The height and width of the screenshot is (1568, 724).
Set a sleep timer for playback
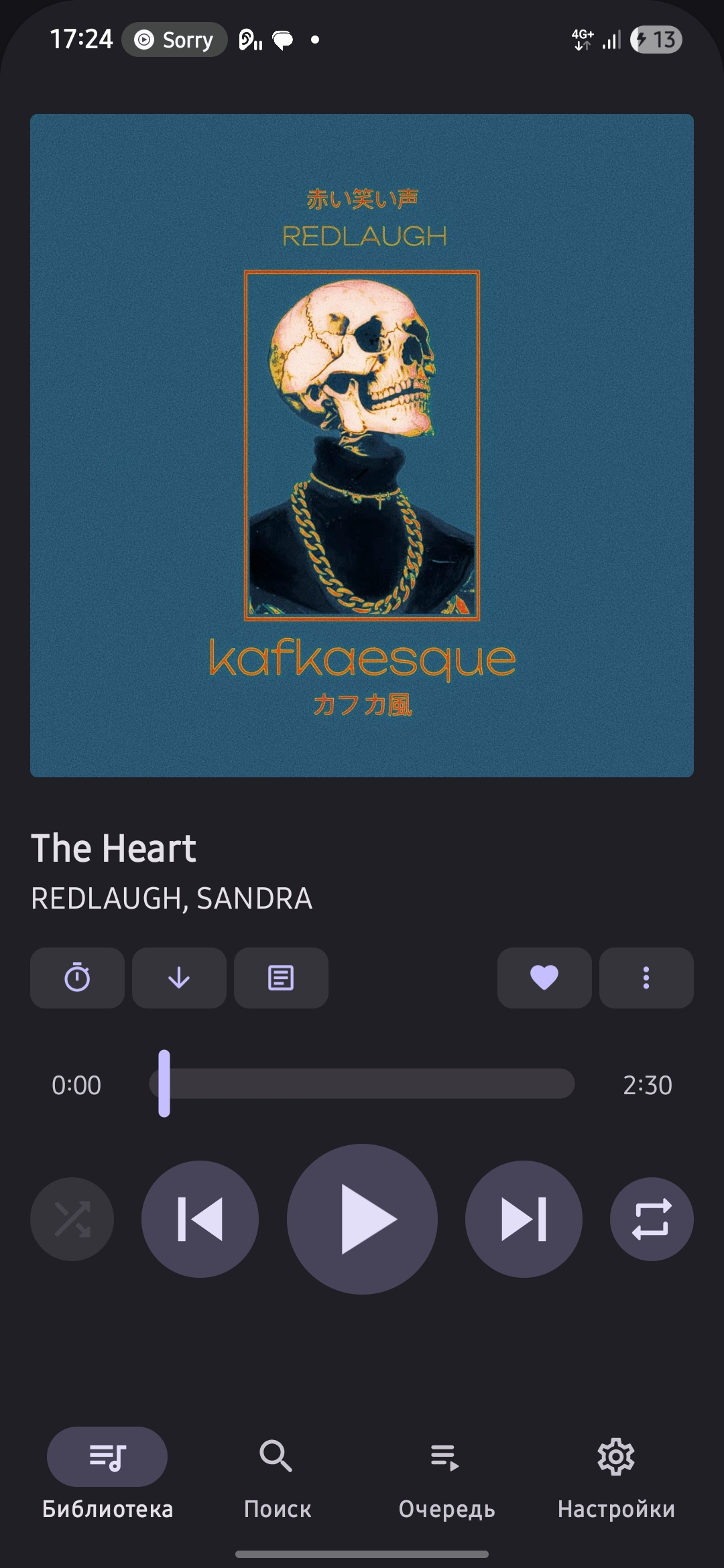pos(77,978)
